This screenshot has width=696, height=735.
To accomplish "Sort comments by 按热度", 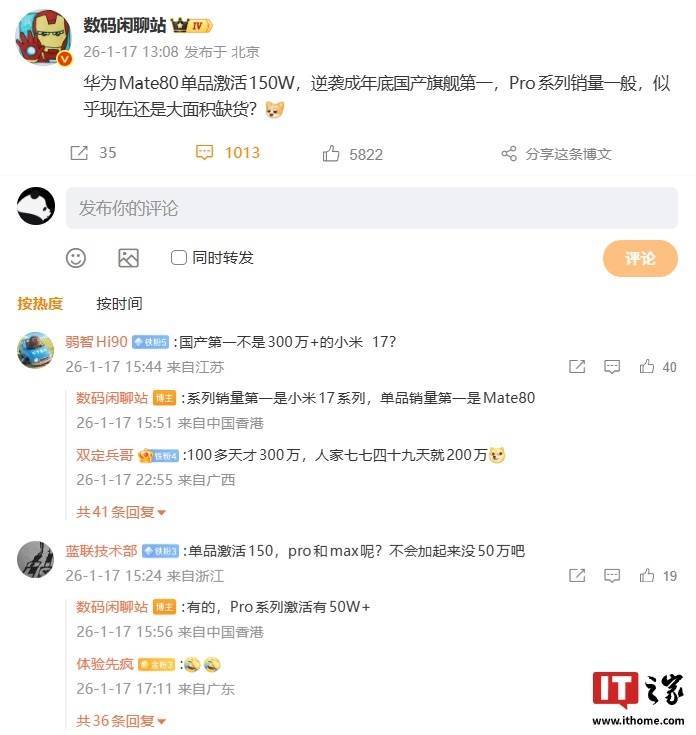I will (x=40, y=303).
